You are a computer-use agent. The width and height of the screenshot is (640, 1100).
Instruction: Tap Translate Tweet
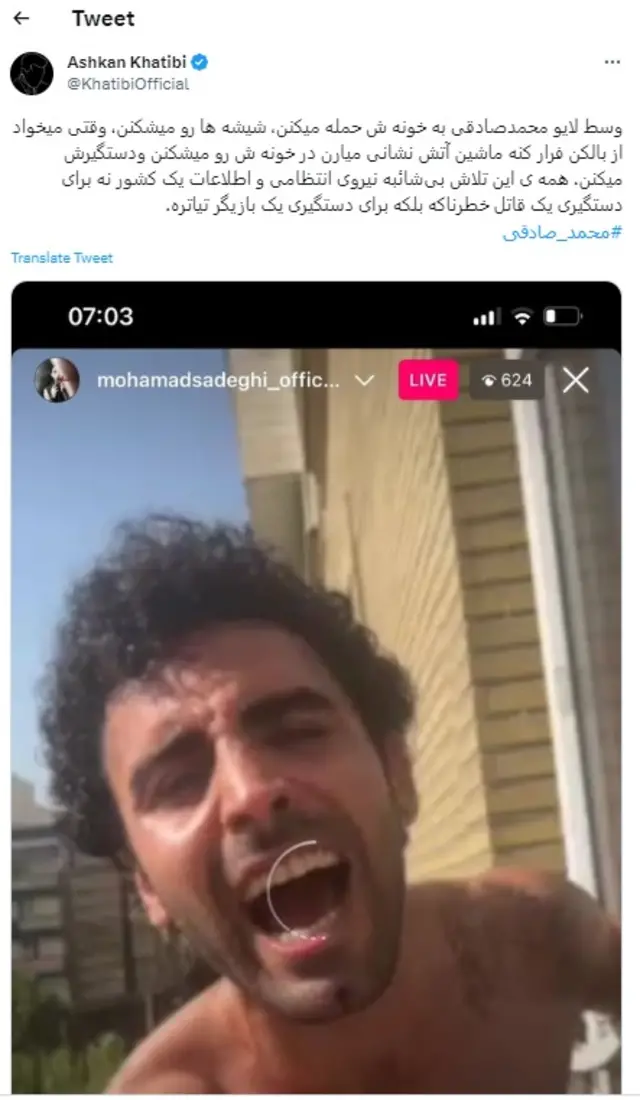coord(62,258)
